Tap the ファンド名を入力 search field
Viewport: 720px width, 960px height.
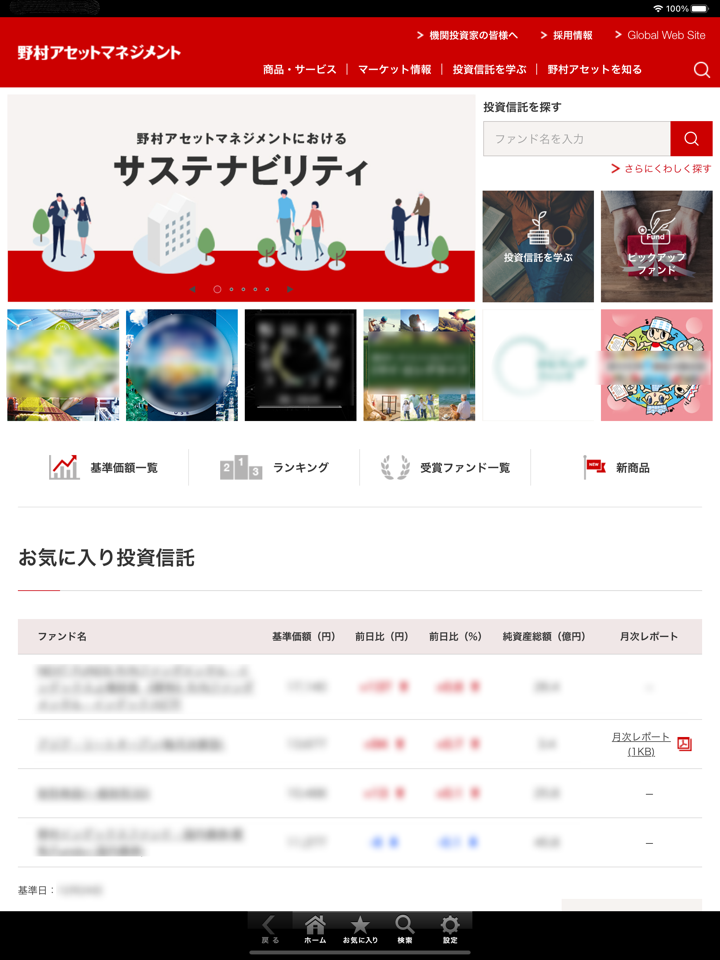point(576,139)
